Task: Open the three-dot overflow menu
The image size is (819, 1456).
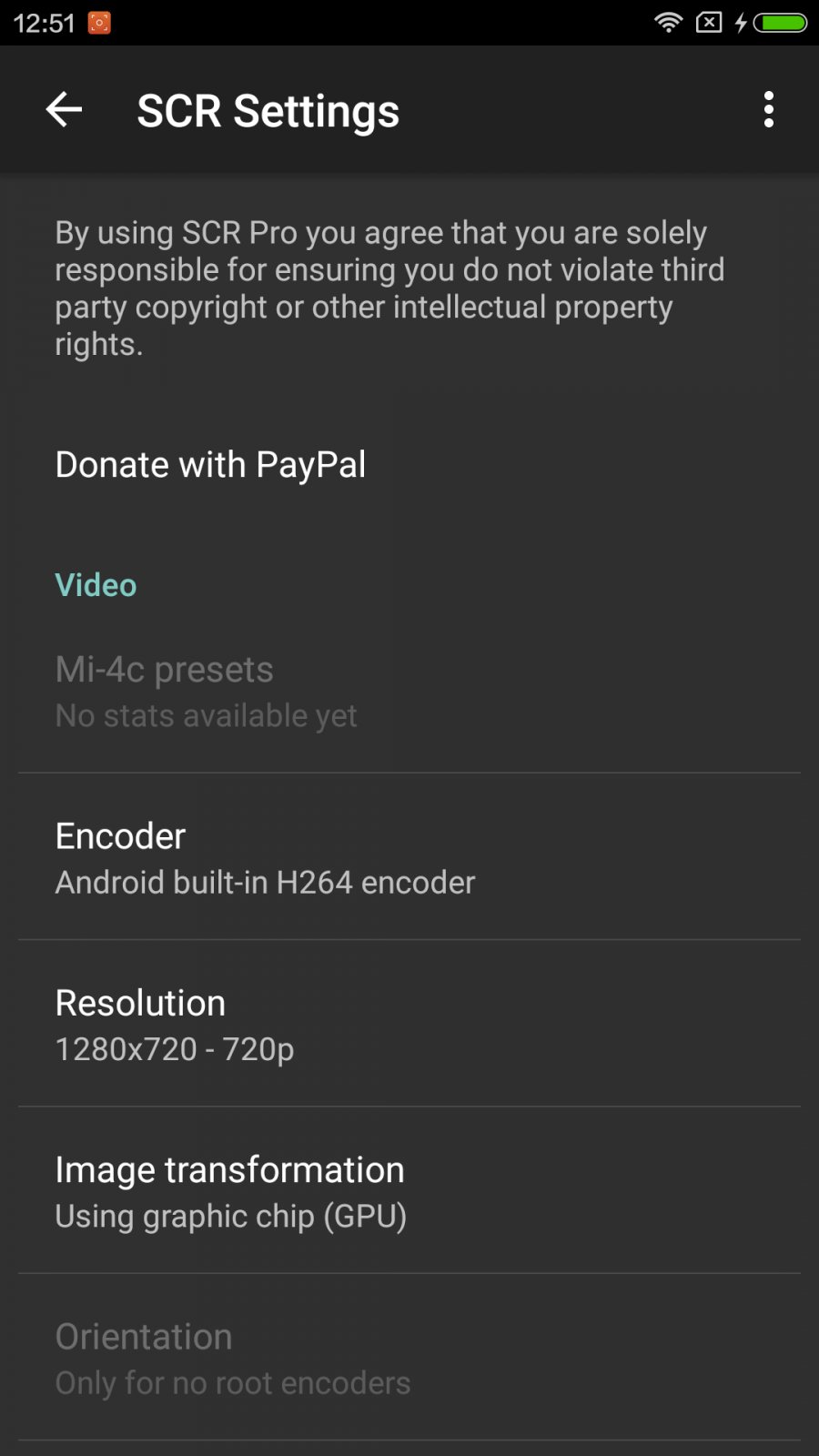Action: pyautogui.click(x=769, y=110)
